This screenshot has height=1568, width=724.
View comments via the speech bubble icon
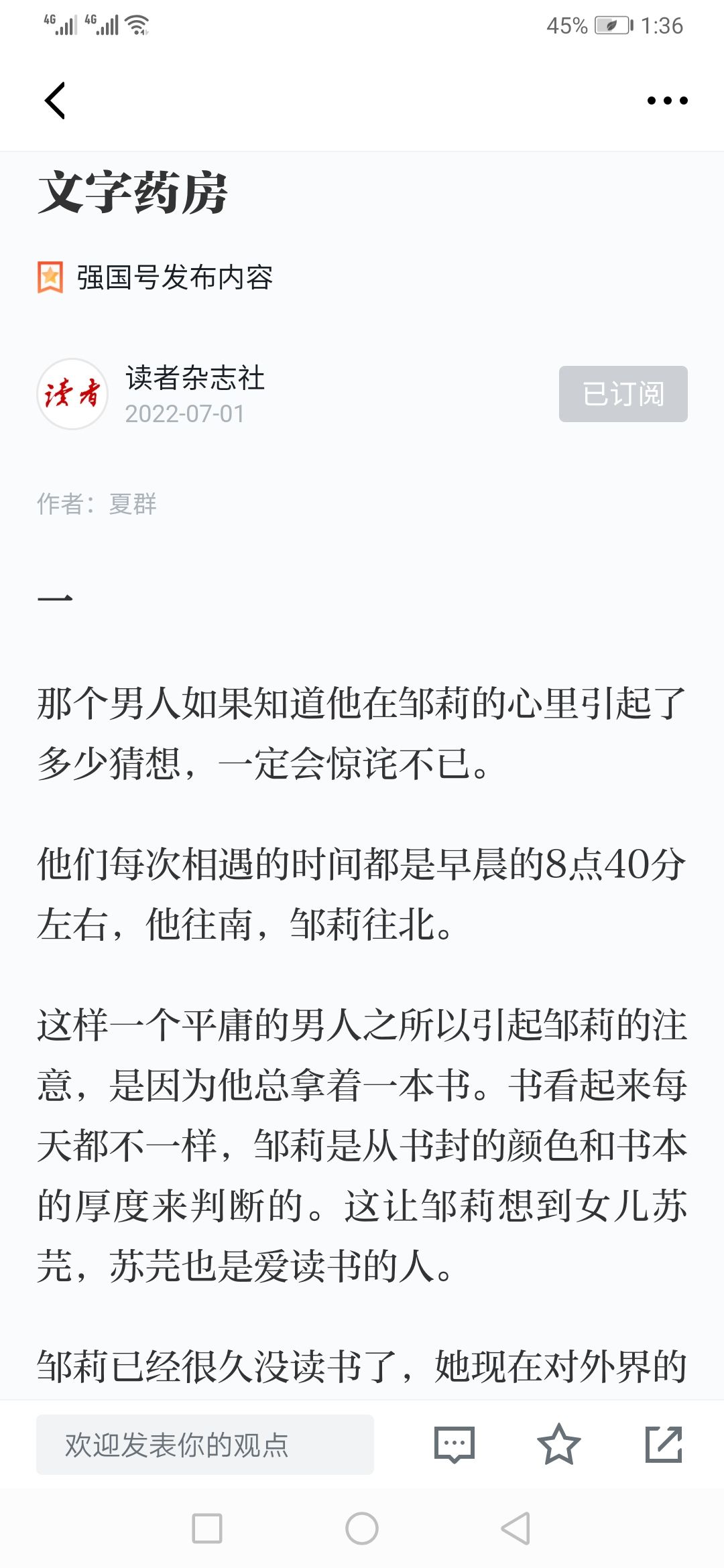pyautogui.click(x=455, y=1444)
